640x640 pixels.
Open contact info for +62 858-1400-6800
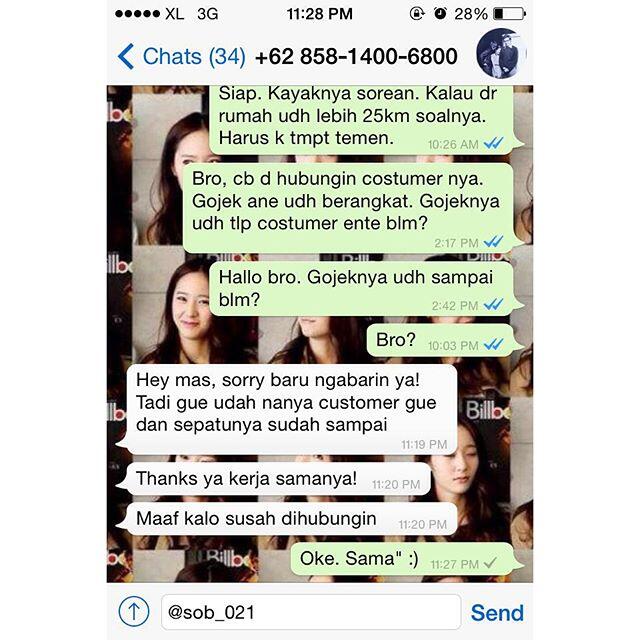[356, 56]
